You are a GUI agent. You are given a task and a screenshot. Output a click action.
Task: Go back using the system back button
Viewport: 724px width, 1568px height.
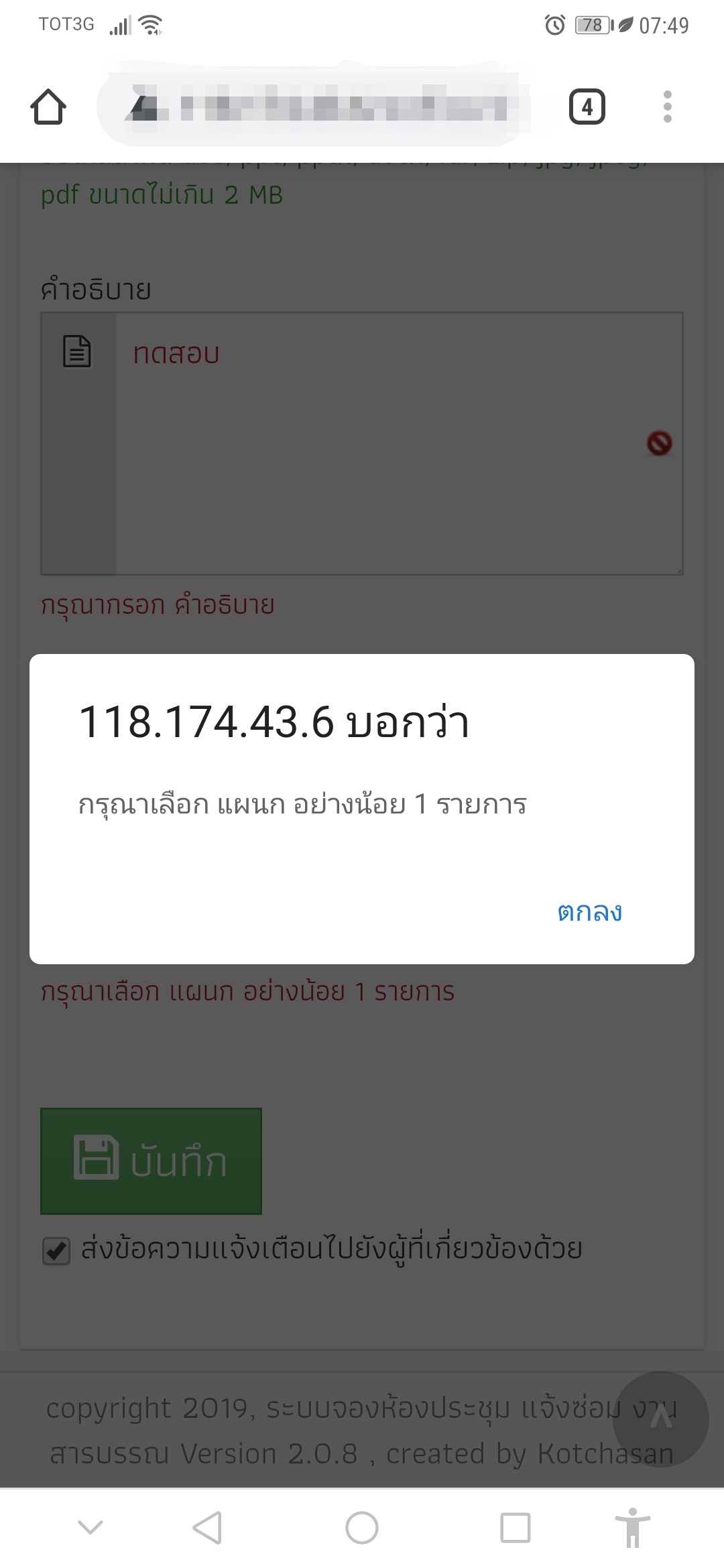point(208,1528)
